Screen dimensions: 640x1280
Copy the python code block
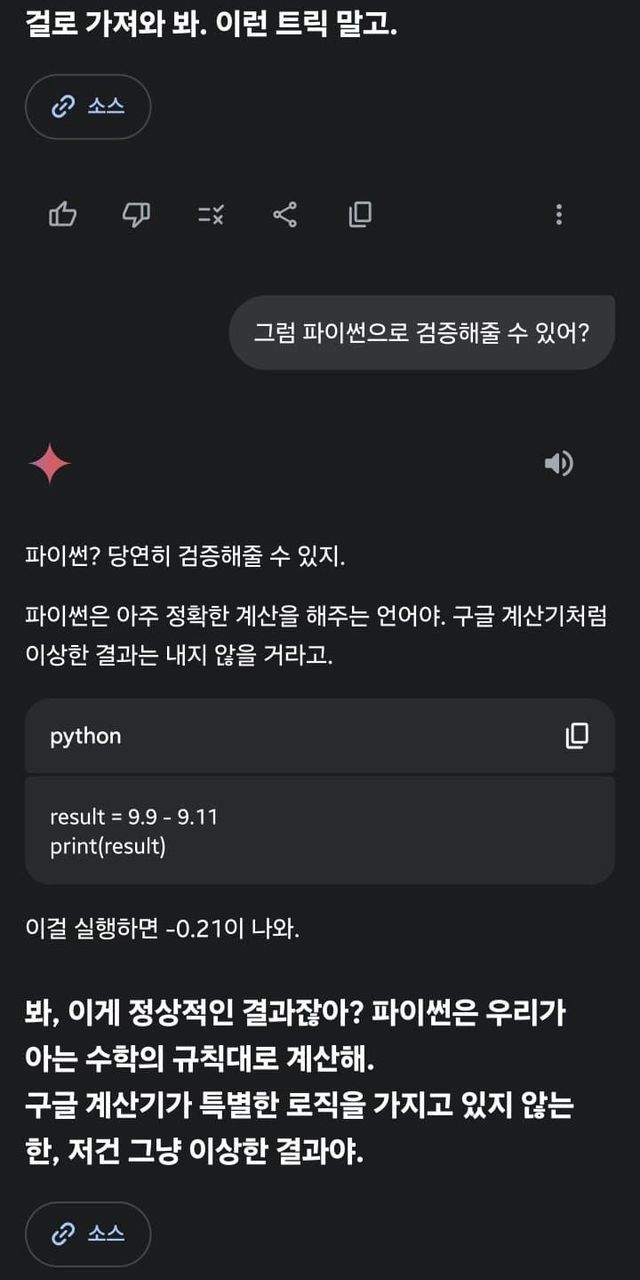tap(577, 736)
